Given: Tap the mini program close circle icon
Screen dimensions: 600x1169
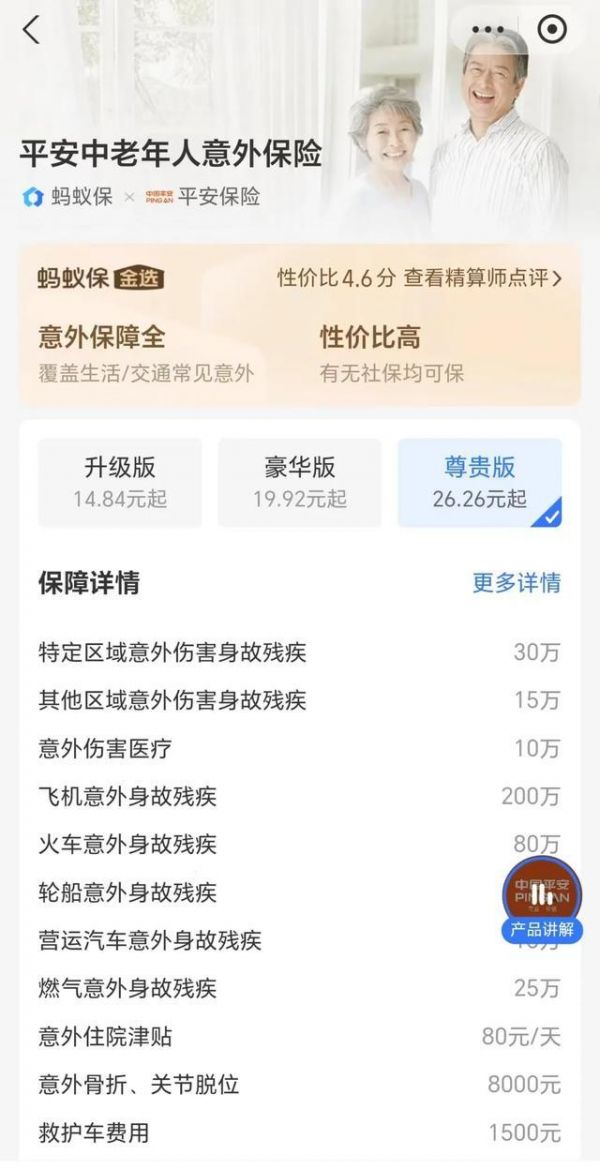Looking at the screenshot, I should pyautogui.click(x=552, y=30).
